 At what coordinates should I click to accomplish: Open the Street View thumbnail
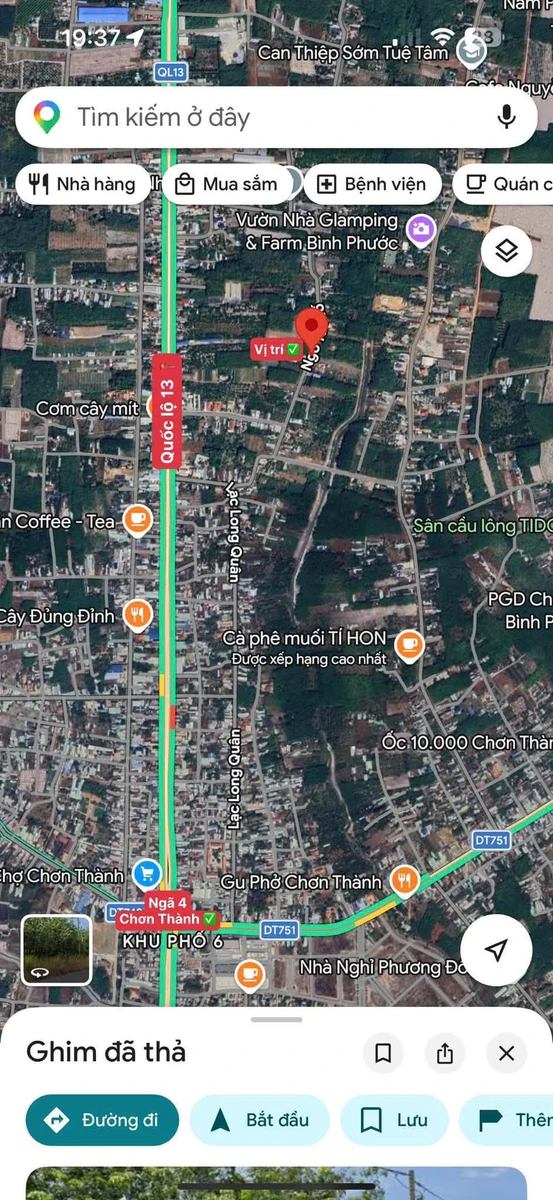57,950
